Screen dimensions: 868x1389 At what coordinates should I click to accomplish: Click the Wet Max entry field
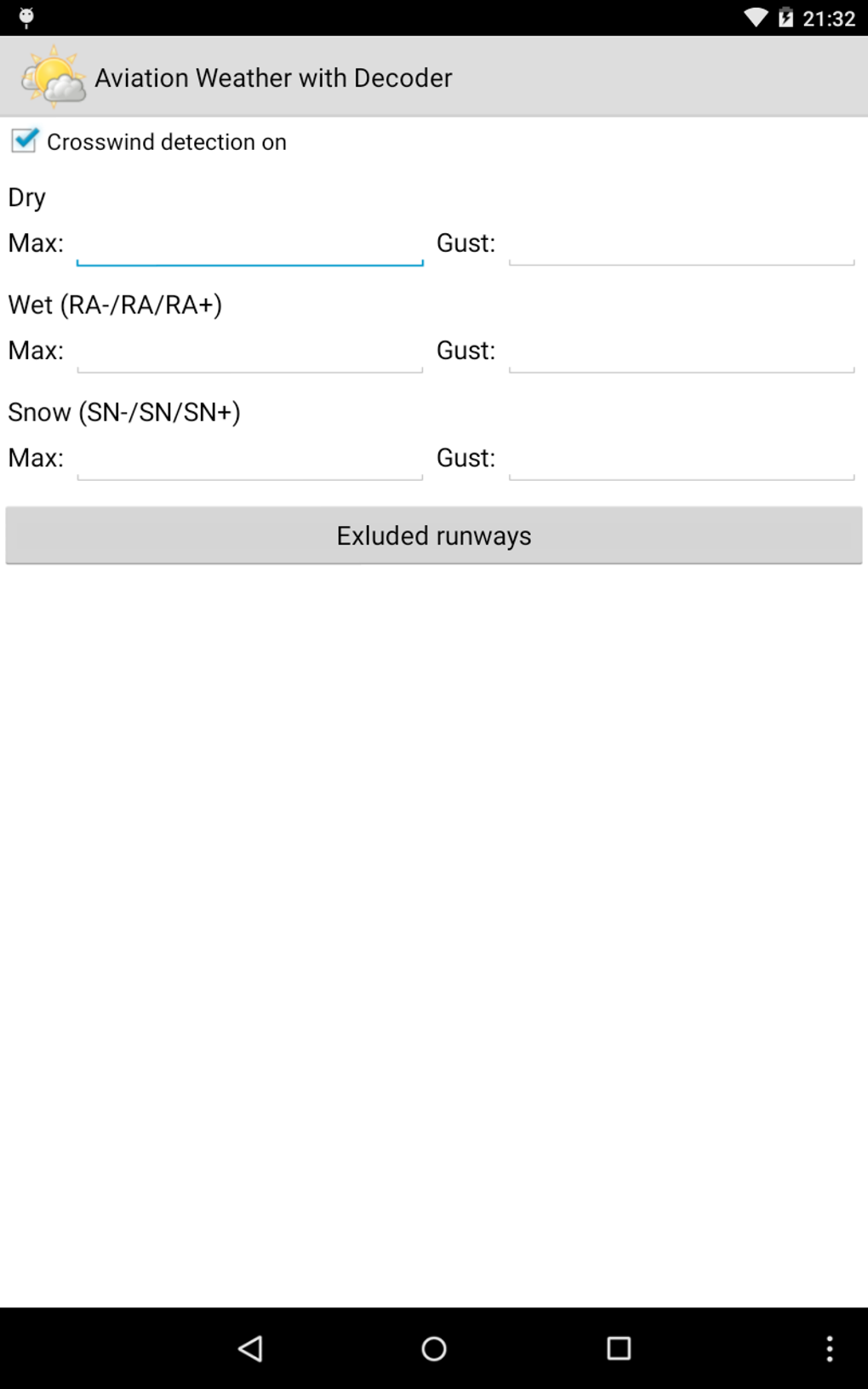click(x=249, y=352)
